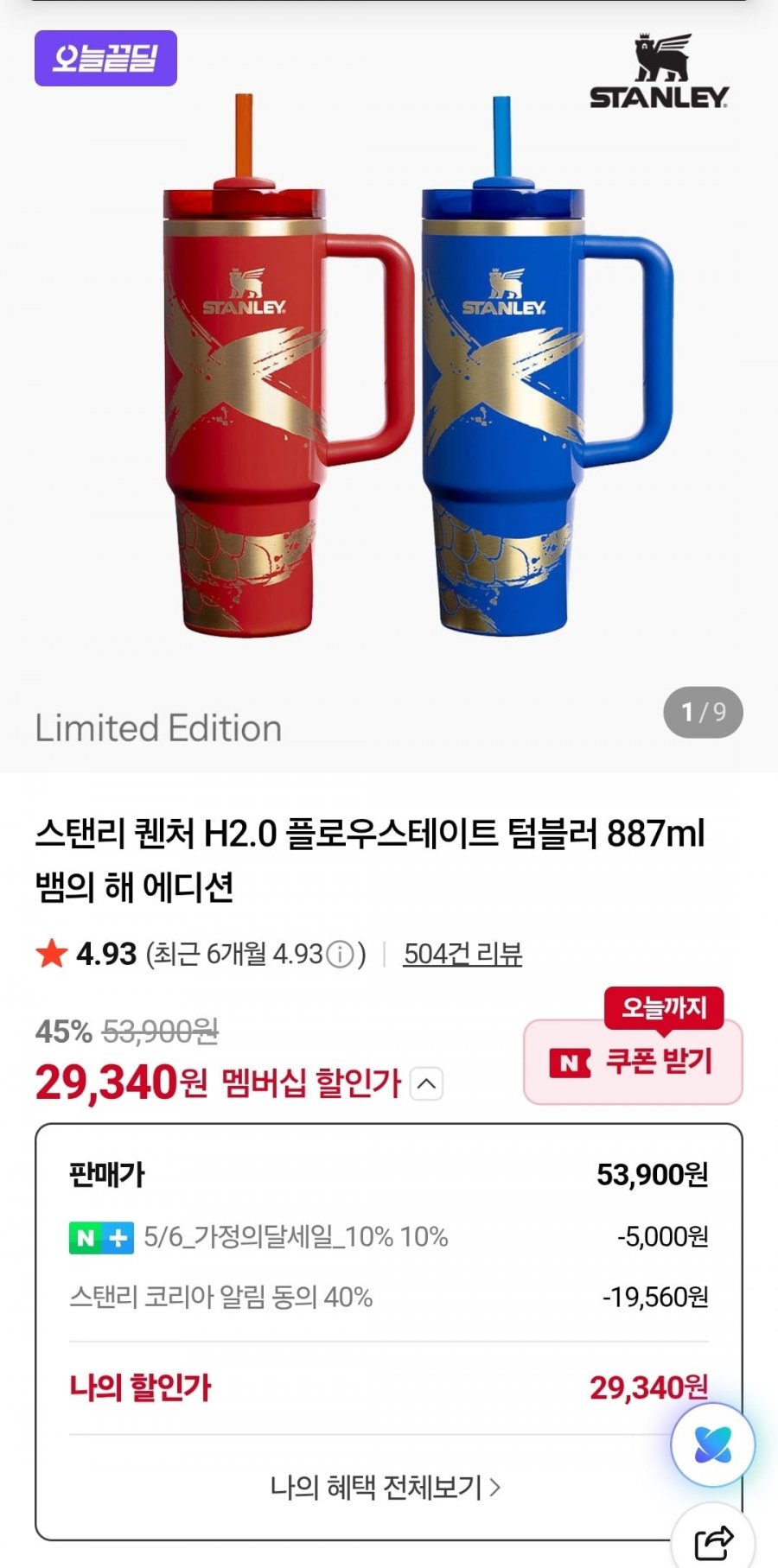Viewport: 778px width, 1568px height.
Task: Collapse the 멤버십 할인가 price details
Action: click(x=427, y=1083)
